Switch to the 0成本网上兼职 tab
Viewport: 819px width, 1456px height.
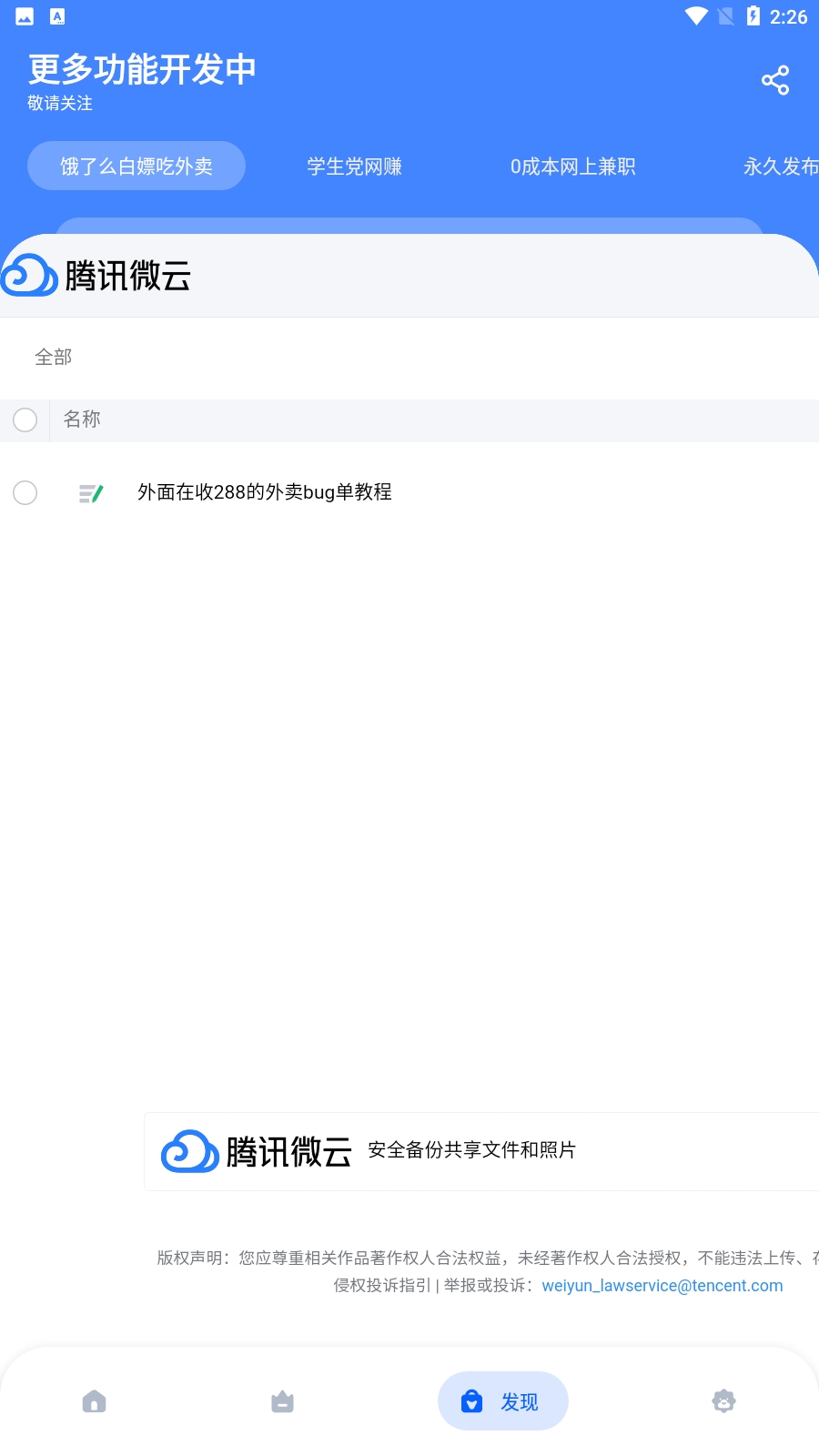[x=572, y=167]
